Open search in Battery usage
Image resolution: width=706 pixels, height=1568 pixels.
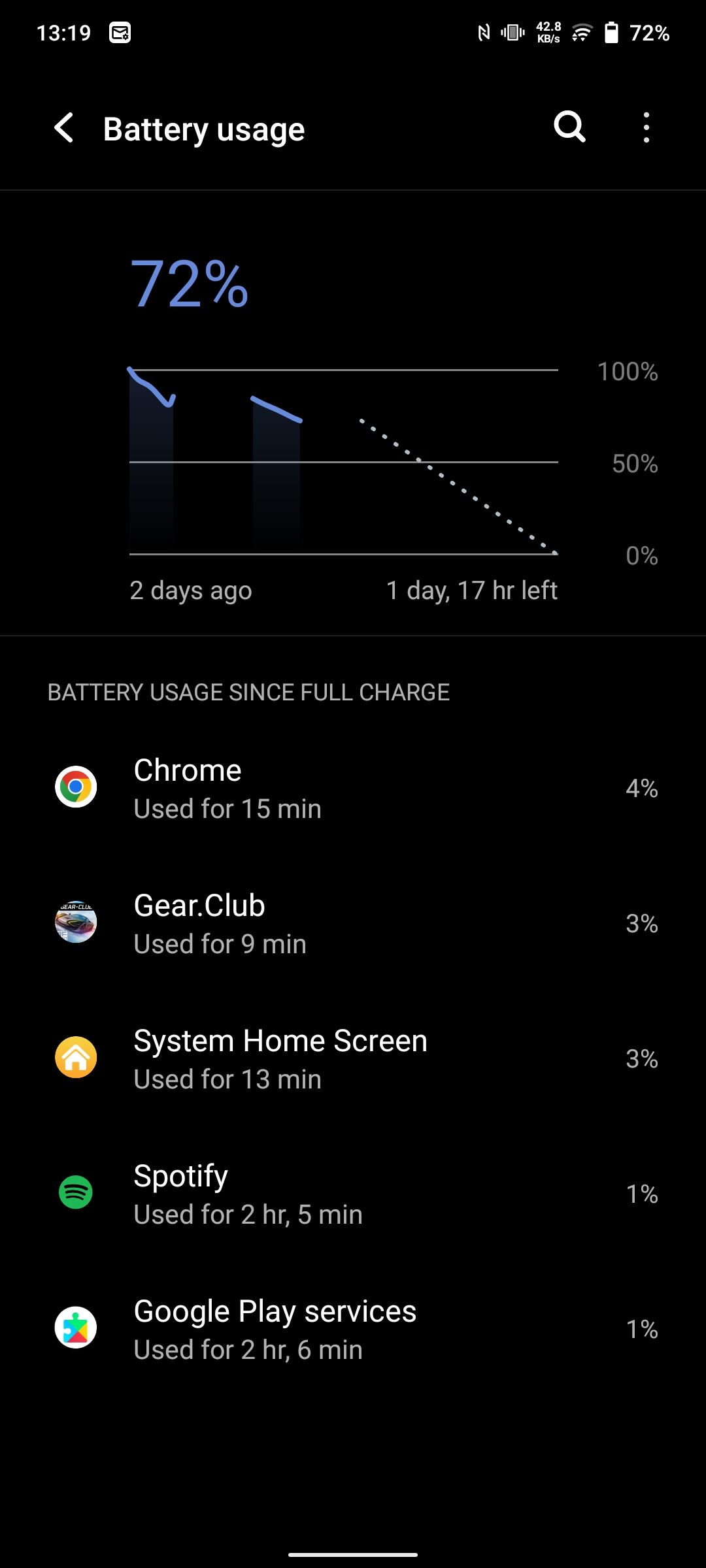[569, 127]
